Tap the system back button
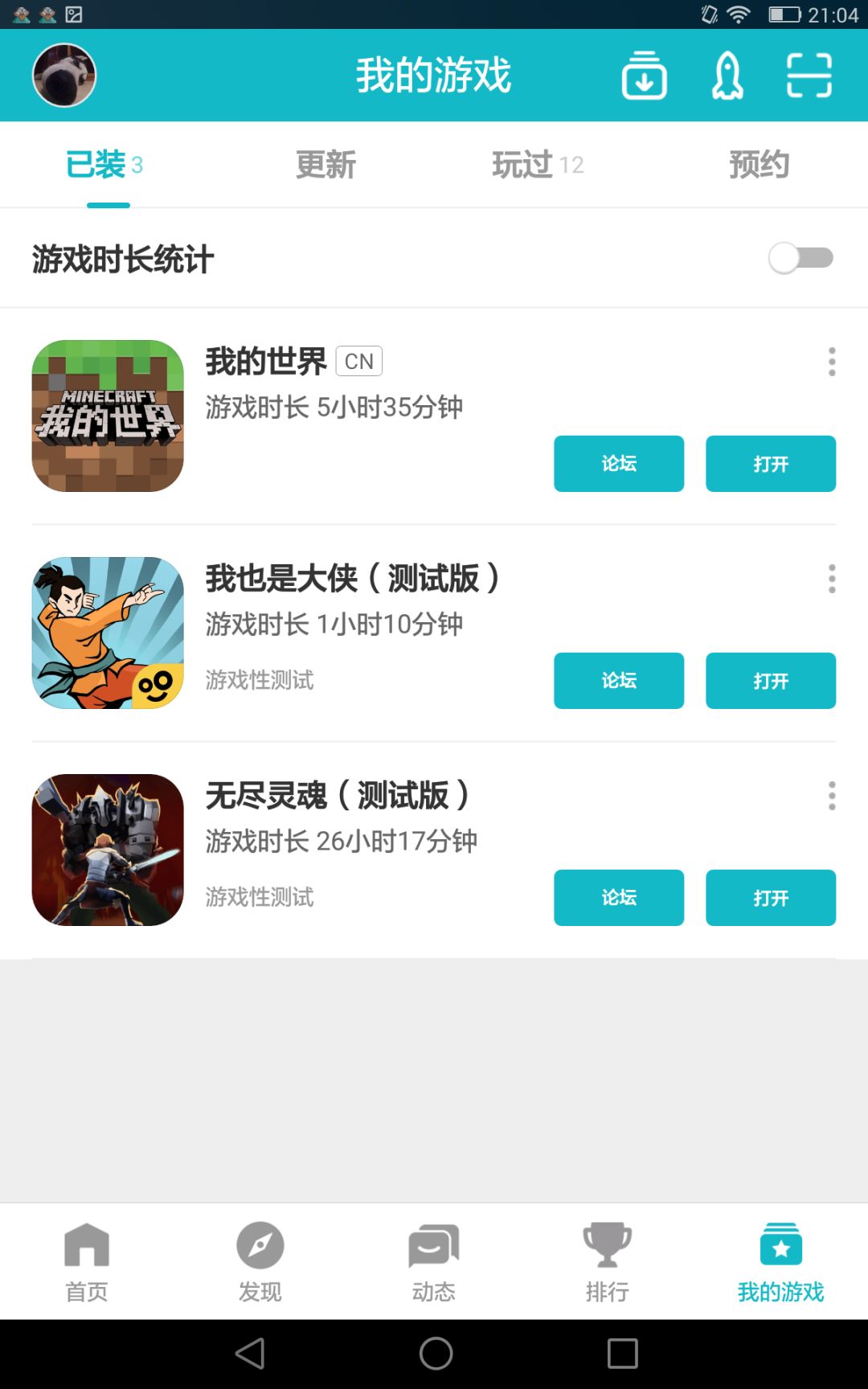 [250, 1354]
